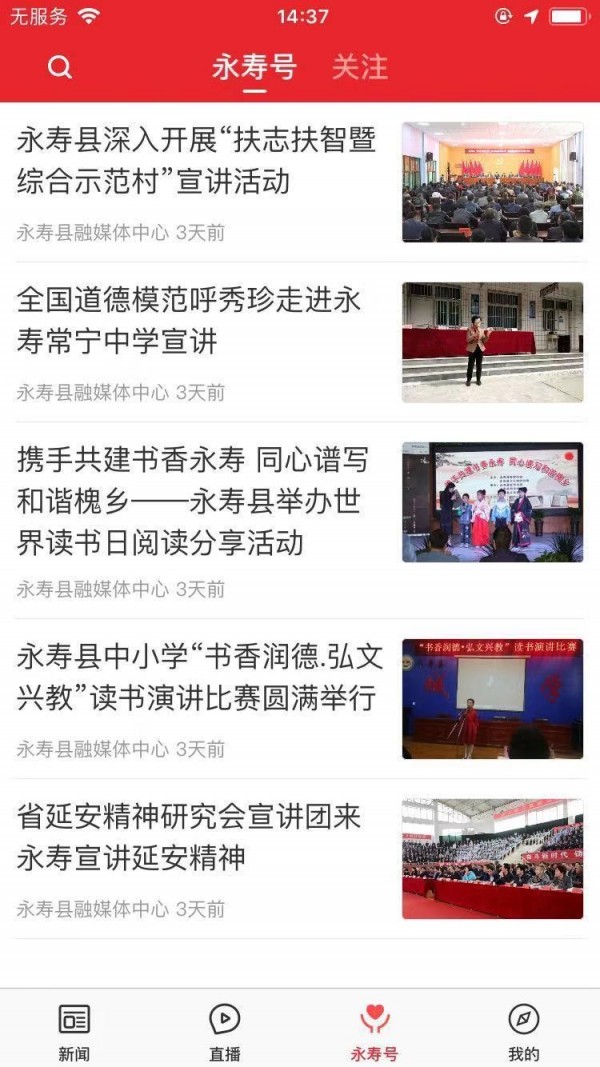Switch to the 关注 tab
This screenshot has height=1067, width=600.
(x=360, y=67)
